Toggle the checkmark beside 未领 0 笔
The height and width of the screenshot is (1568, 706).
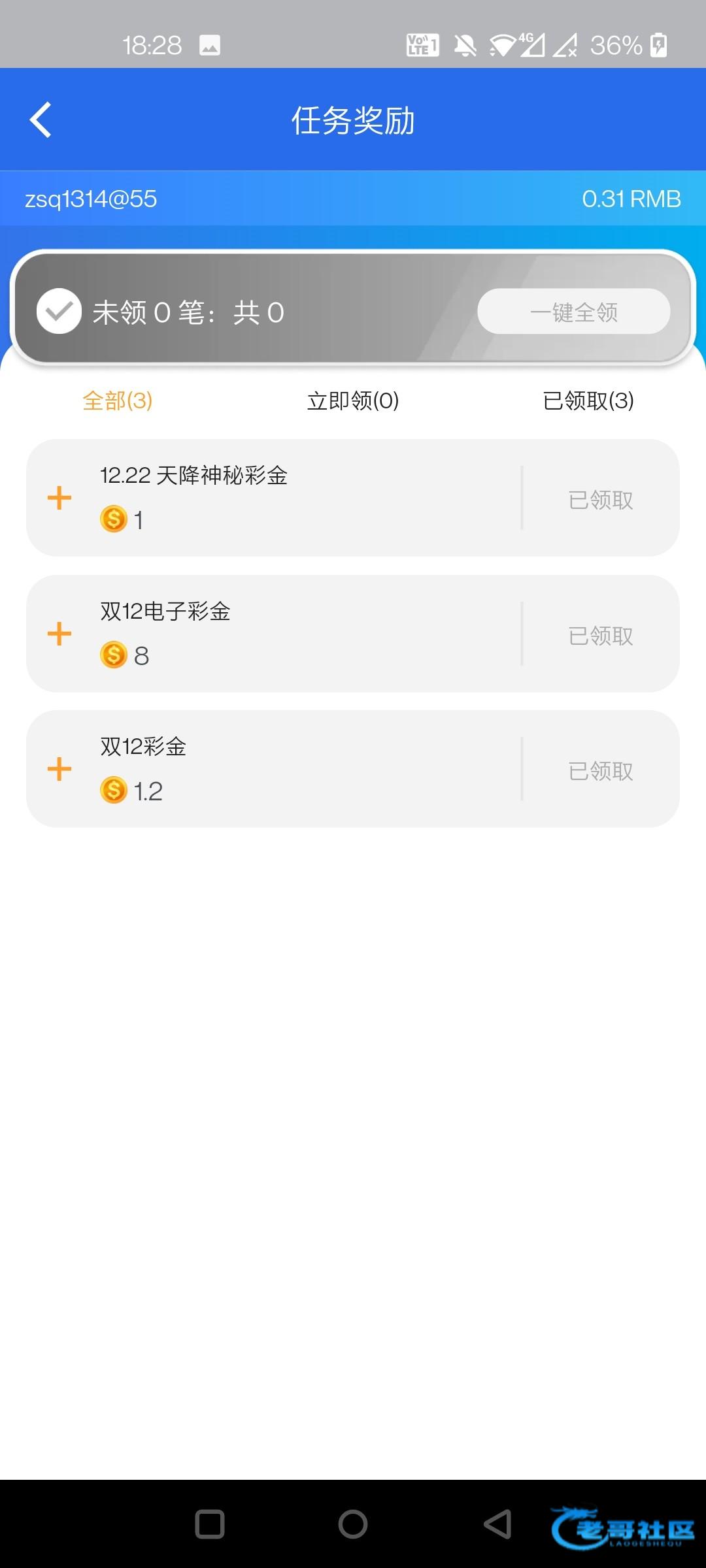pyautogui.click(x=59, y=312)
